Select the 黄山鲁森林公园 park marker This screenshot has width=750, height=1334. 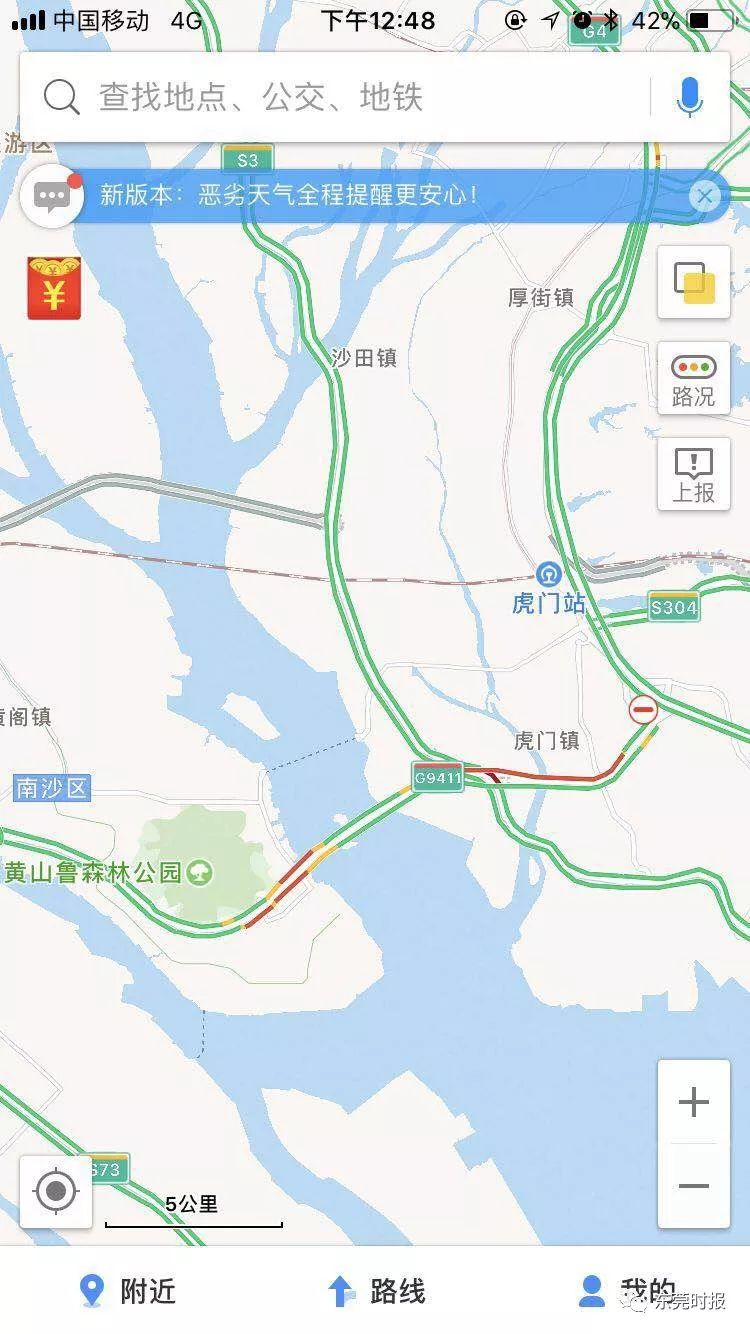[x=200, y=872]
